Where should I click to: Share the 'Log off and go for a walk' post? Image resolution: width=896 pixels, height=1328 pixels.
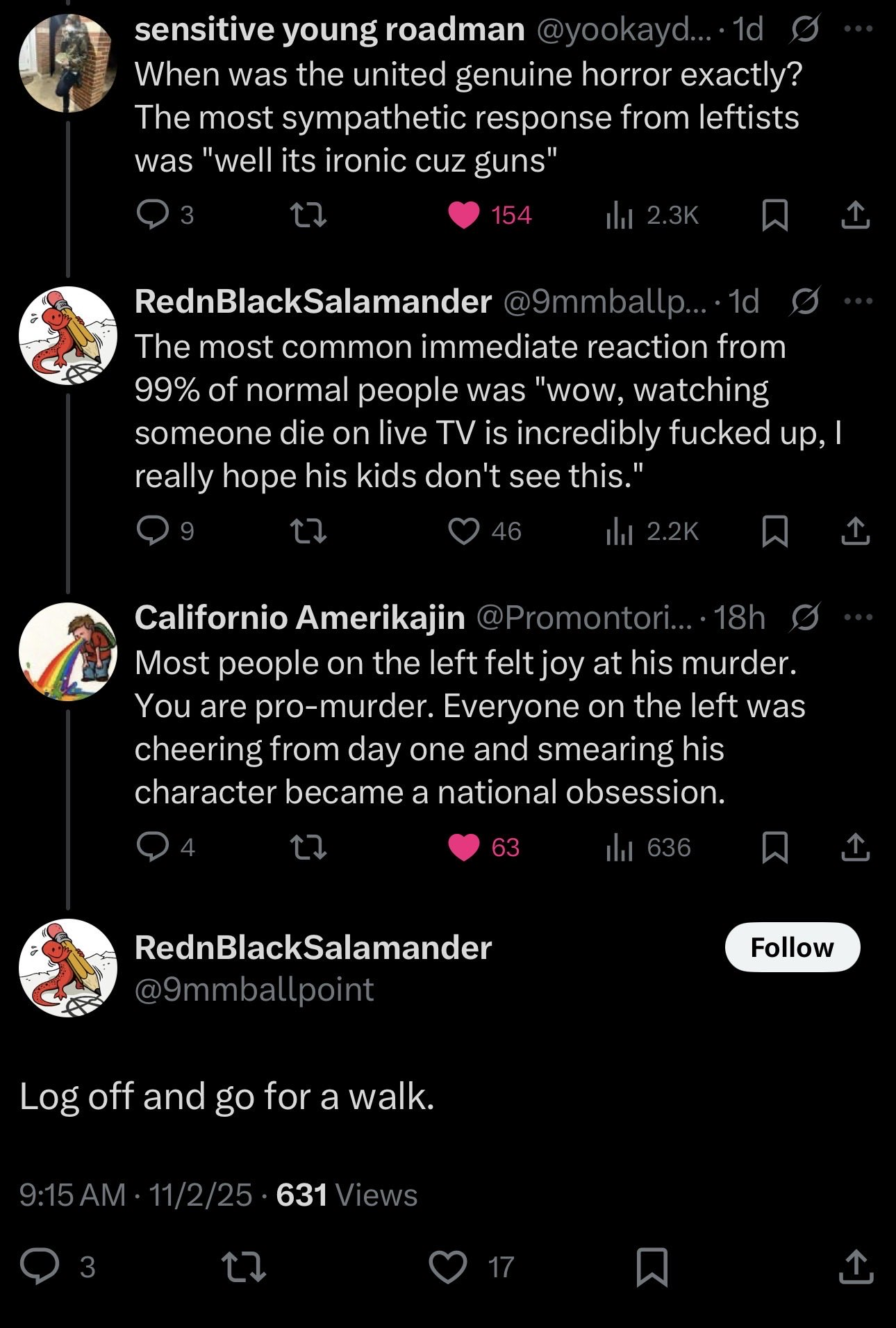click(856, 1266)
